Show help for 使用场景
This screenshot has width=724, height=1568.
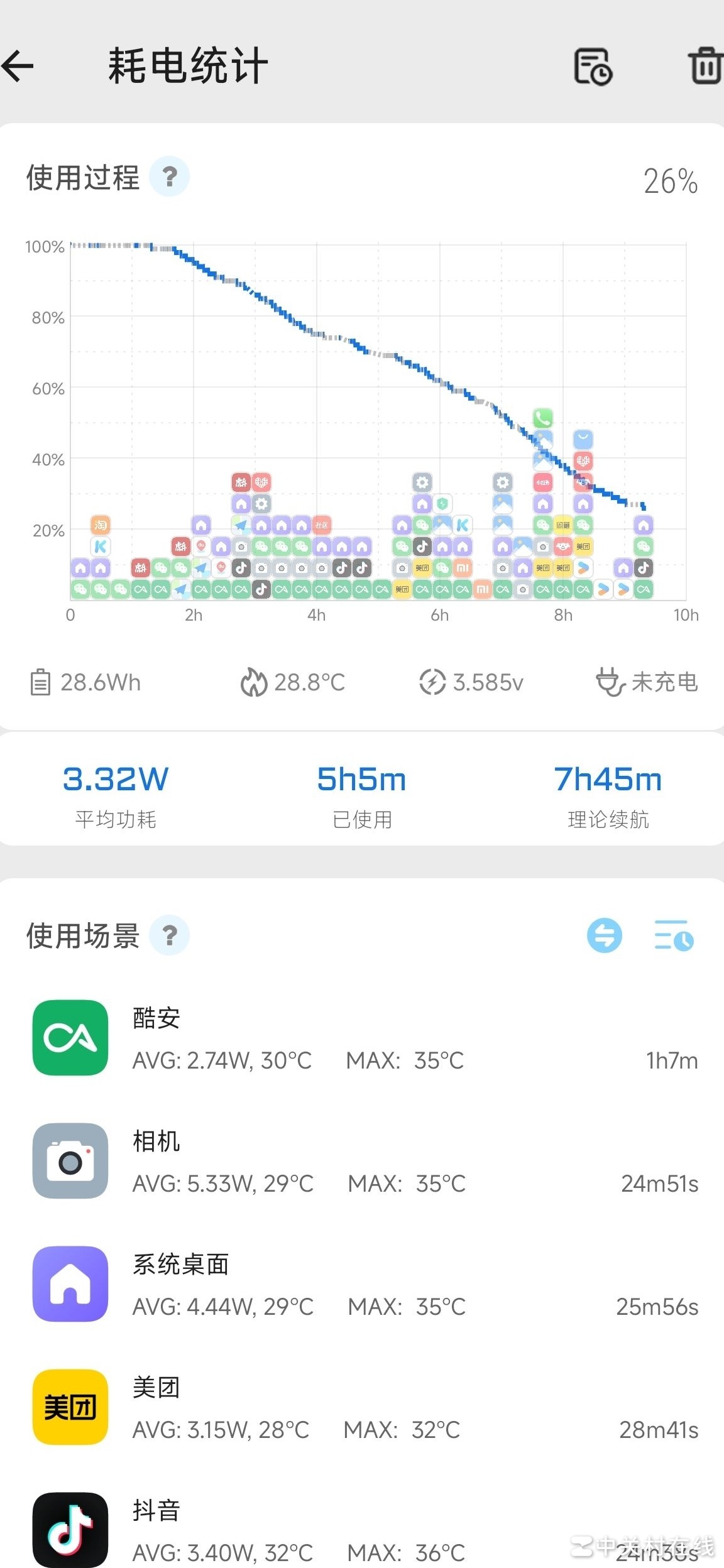(169, 935)
